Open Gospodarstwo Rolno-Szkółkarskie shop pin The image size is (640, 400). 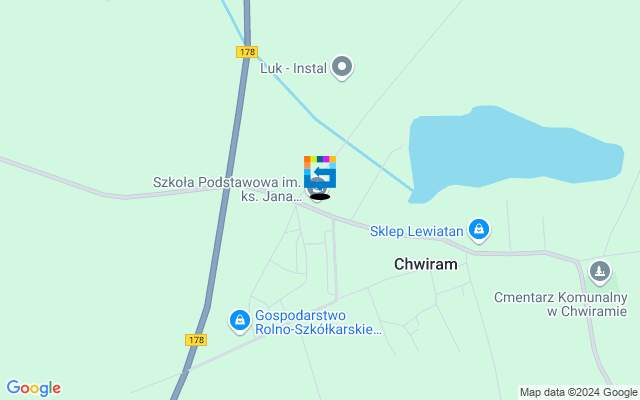point(239,321)
